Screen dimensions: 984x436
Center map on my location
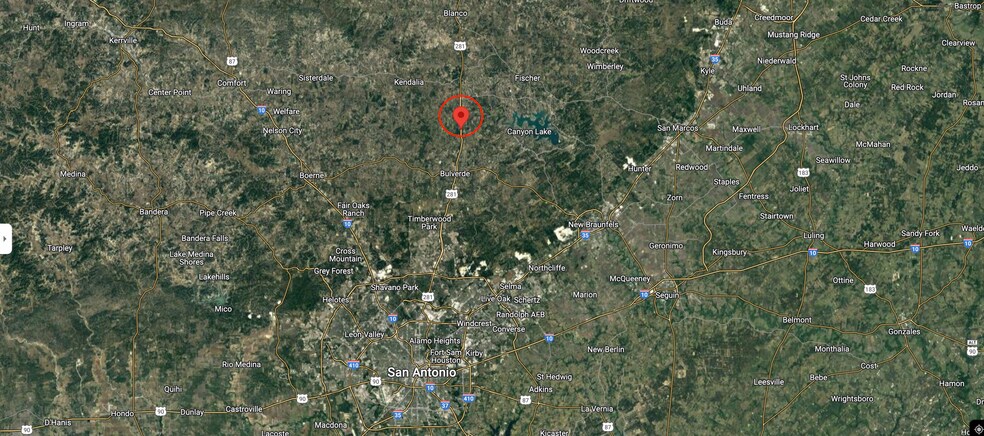[977, 428]
